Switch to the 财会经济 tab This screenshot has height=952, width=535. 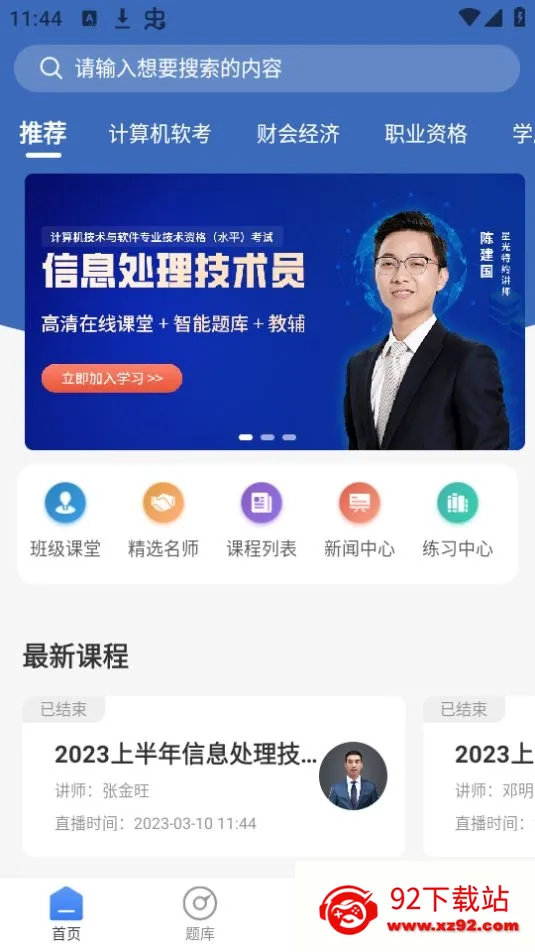298,134
